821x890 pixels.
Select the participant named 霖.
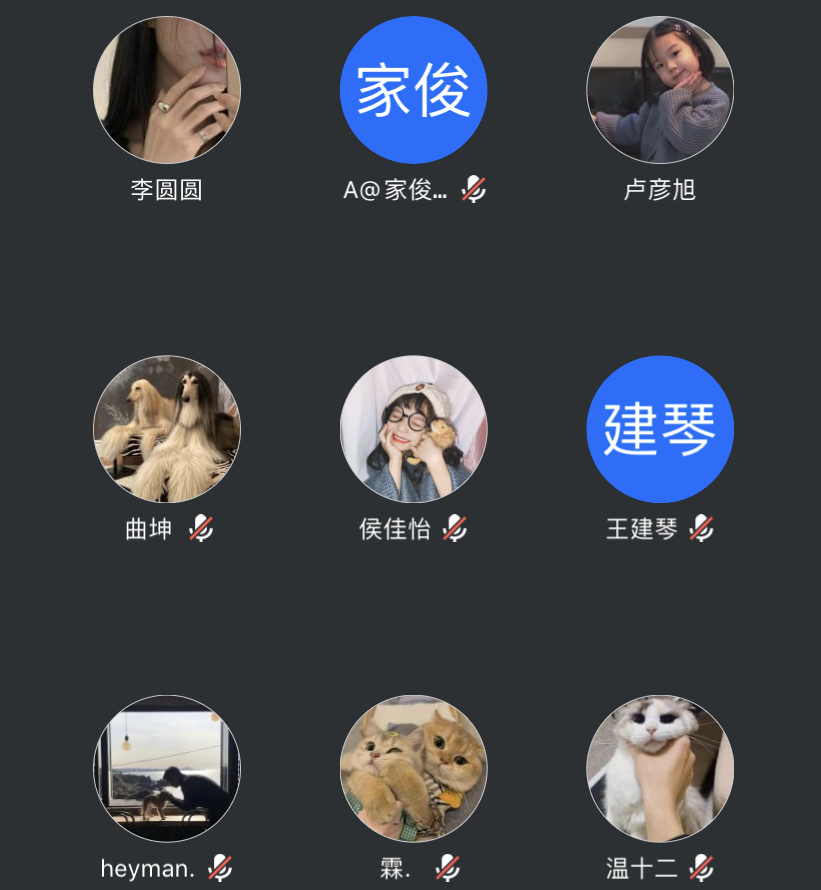pyautogui.click(x=413, y=768)
